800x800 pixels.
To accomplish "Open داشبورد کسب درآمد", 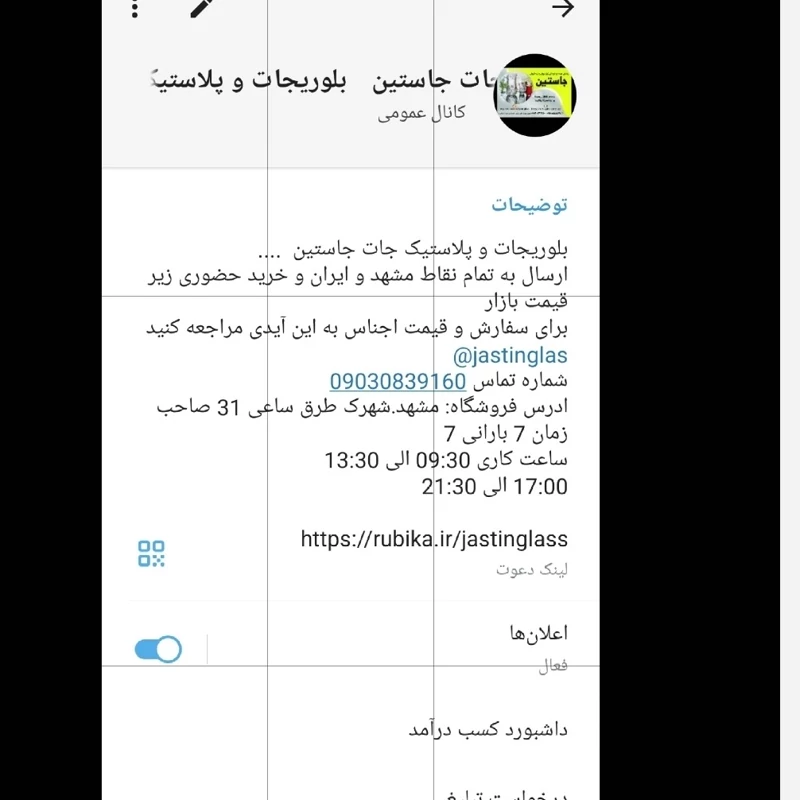I will point(488,730).
